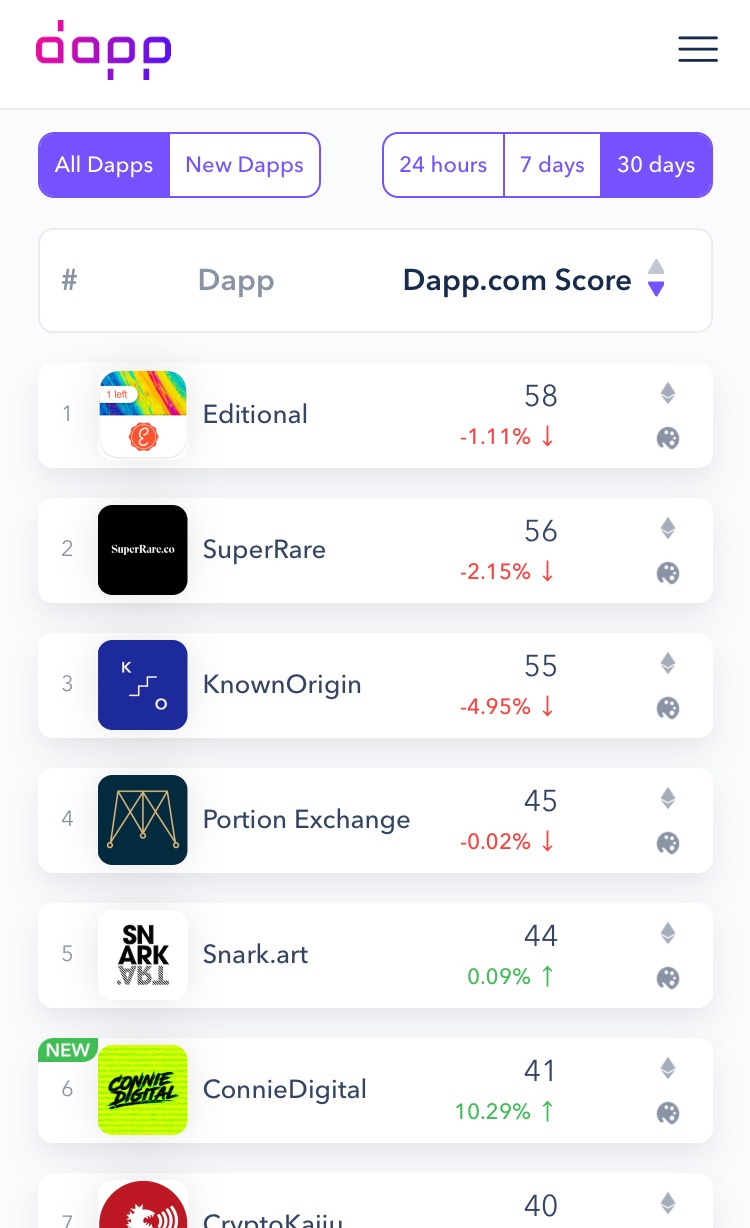
Task: Open the new ConnieDigital entry
Action: pos(284,1090)
